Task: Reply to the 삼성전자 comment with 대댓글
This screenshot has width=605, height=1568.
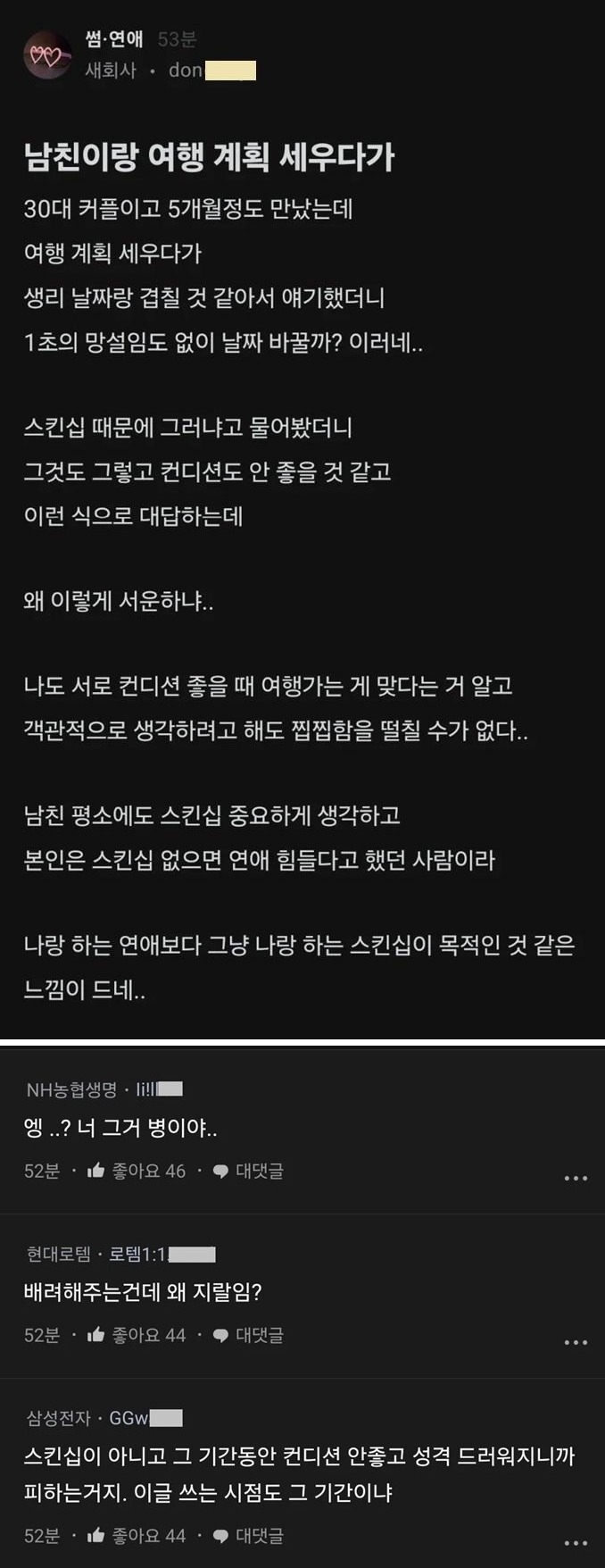Action: click(x=249, y=1536)
